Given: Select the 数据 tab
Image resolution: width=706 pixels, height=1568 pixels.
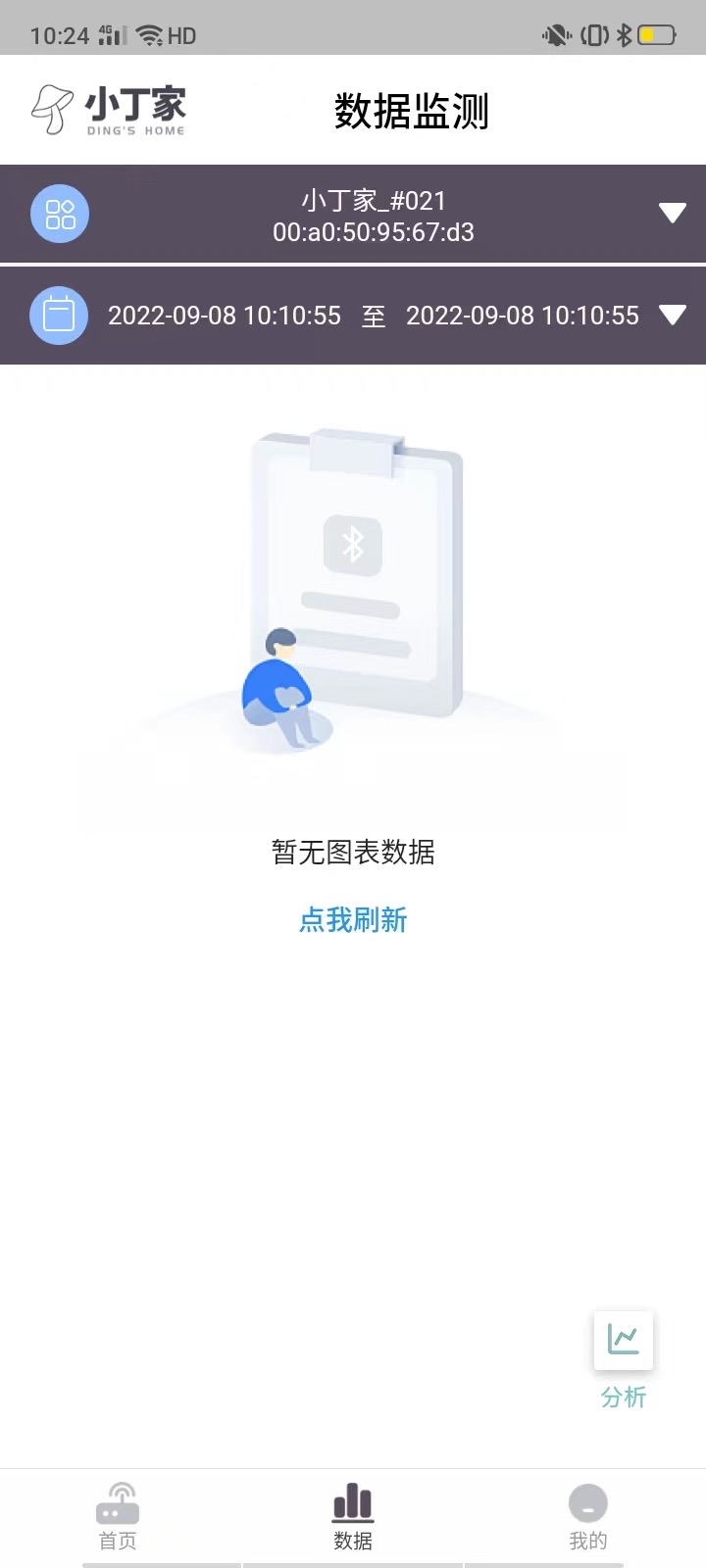Looking at the screenshot, I should [353, 1517].
